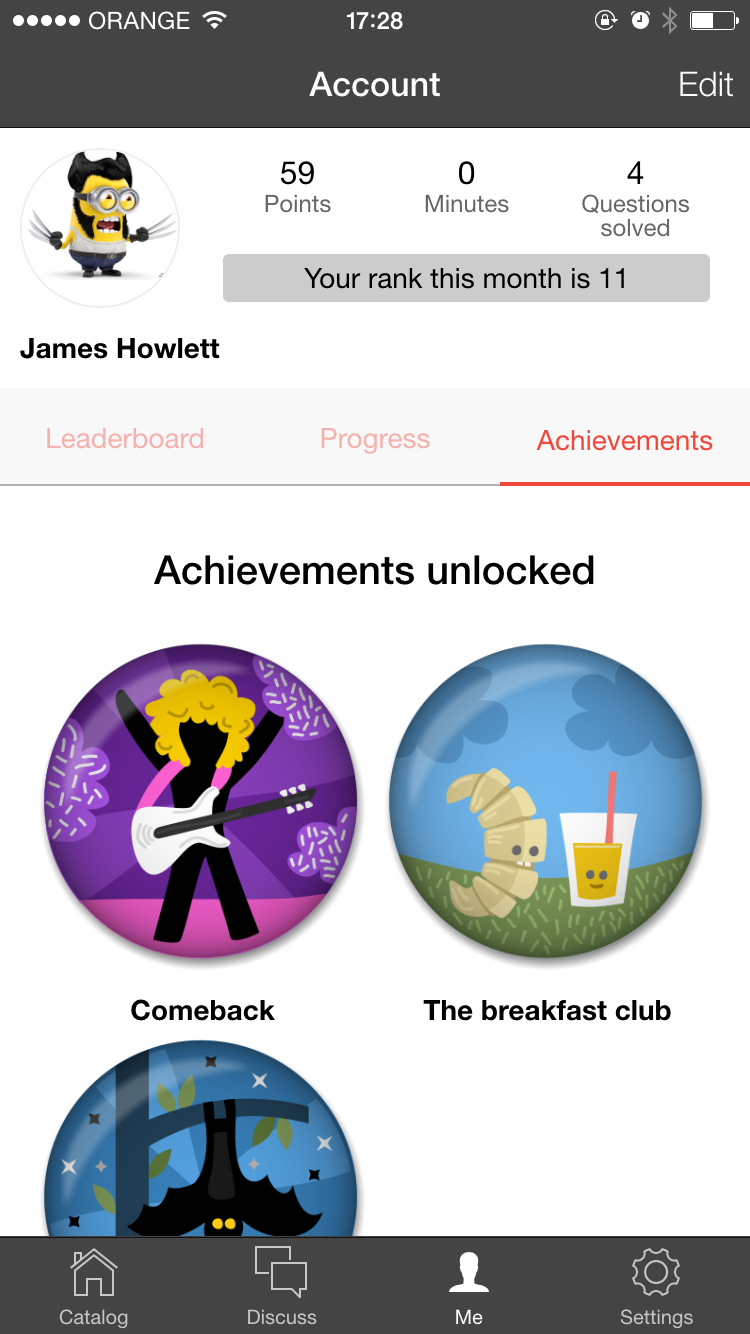Open the Progress tab
Viewport: 750px width, 1334px height.
[375, 439]
